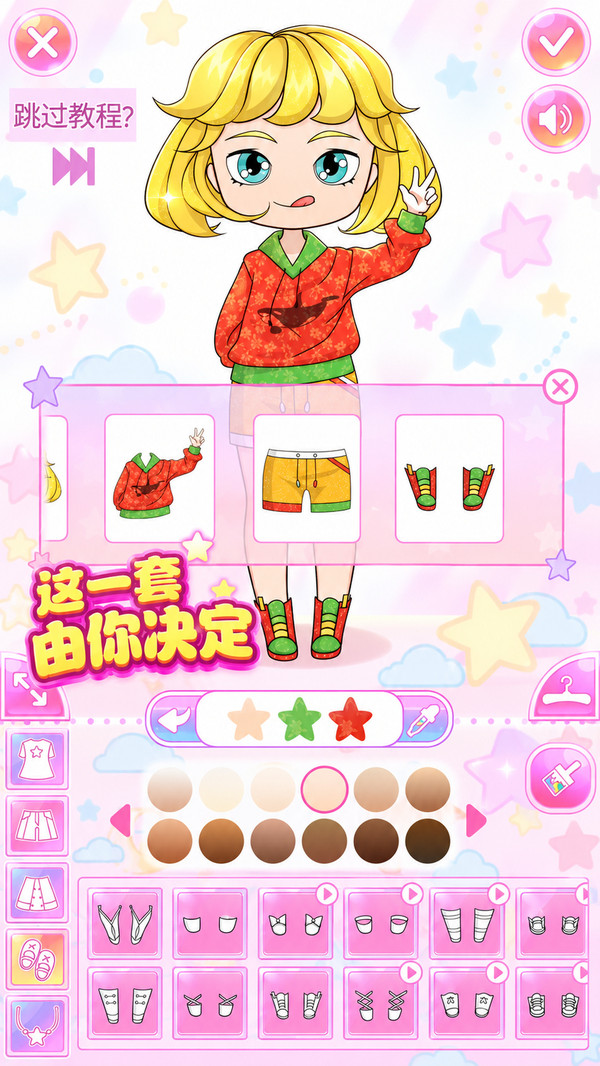Confirm the outfit with the checkmark button
Image resolution: width=600 pixels, height=1066 pixels.
click(x=556, y=42)
